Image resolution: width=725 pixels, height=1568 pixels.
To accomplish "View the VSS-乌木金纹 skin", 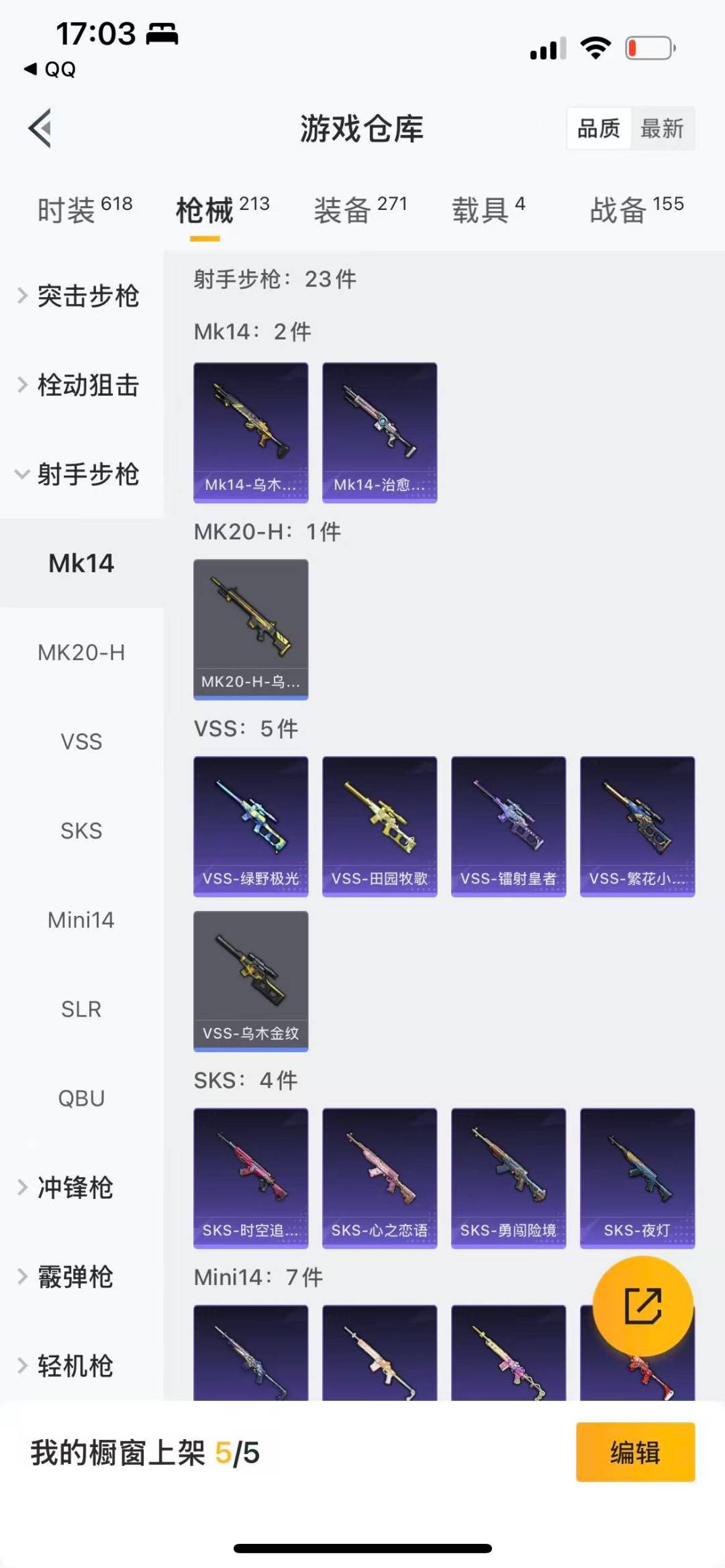I will 250,980.
